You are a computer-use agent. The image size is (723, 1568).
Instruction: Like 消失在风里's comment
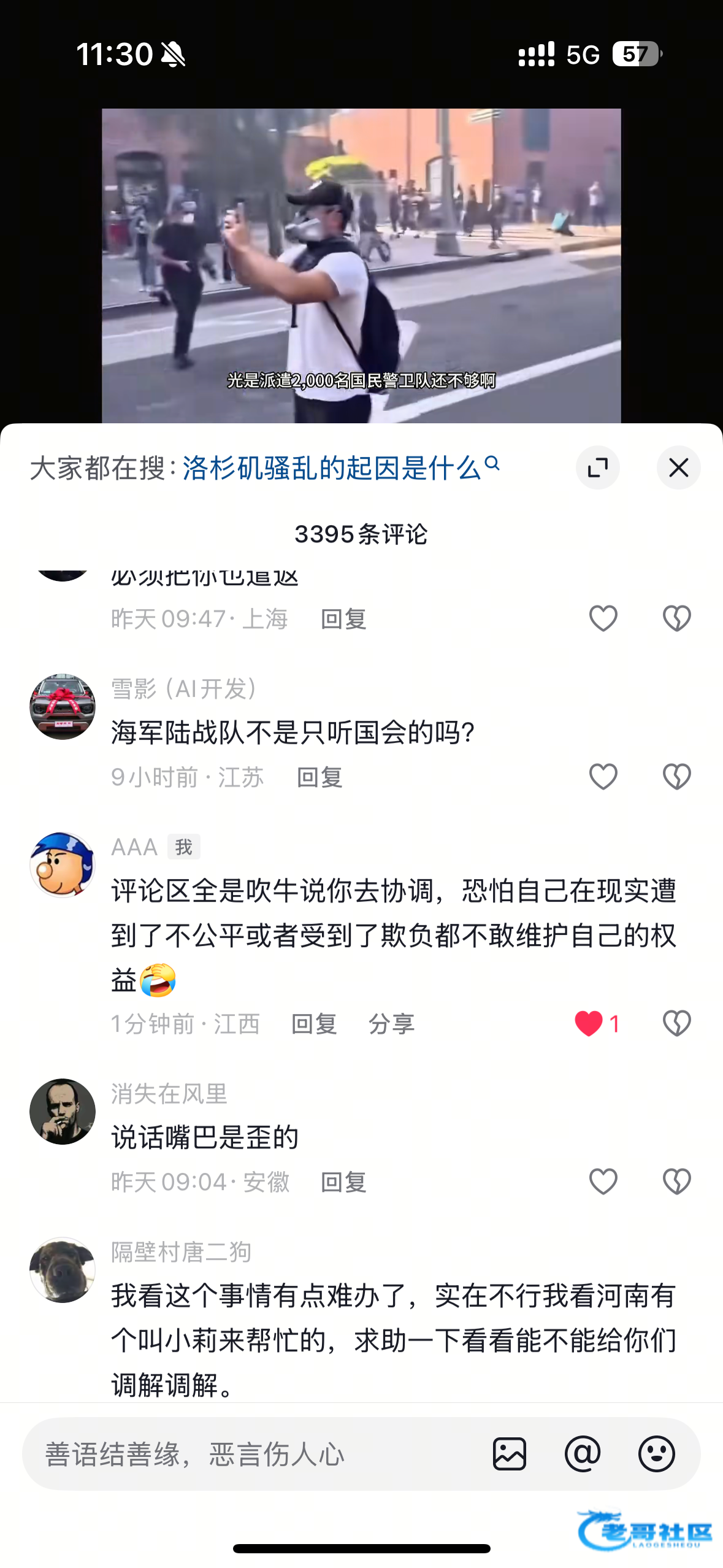pos(603,1182)
